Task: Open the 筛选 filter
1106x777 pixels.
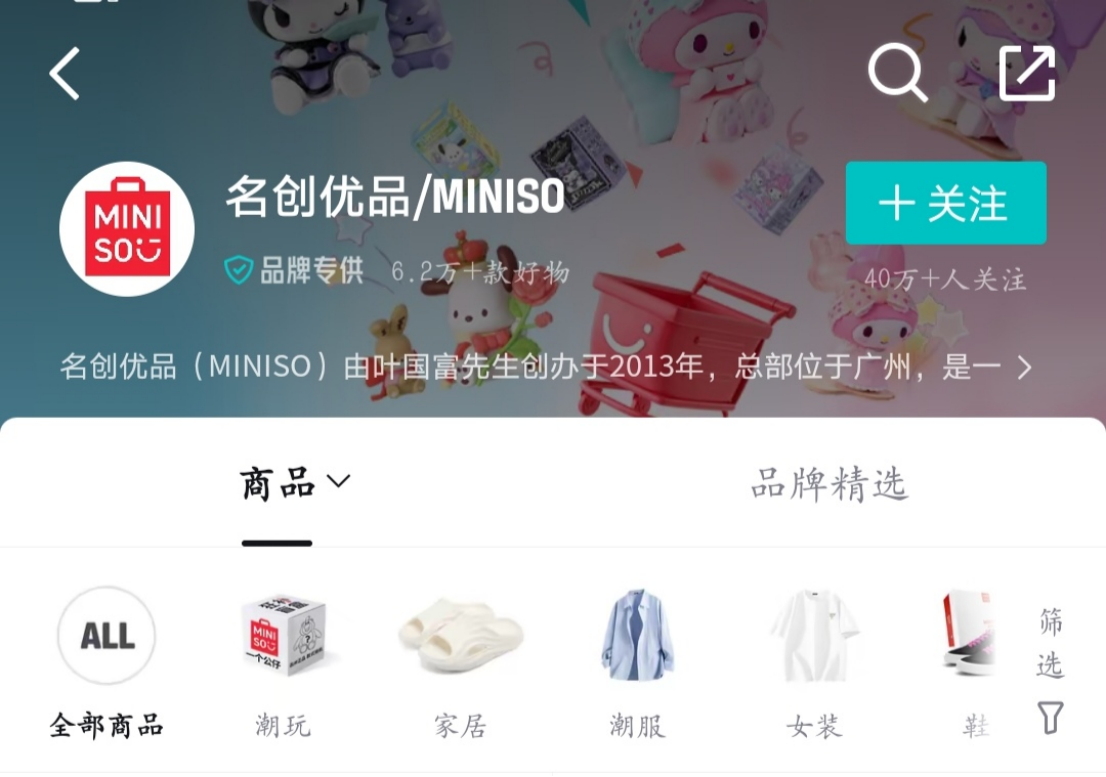Action: click(1049, 670)
